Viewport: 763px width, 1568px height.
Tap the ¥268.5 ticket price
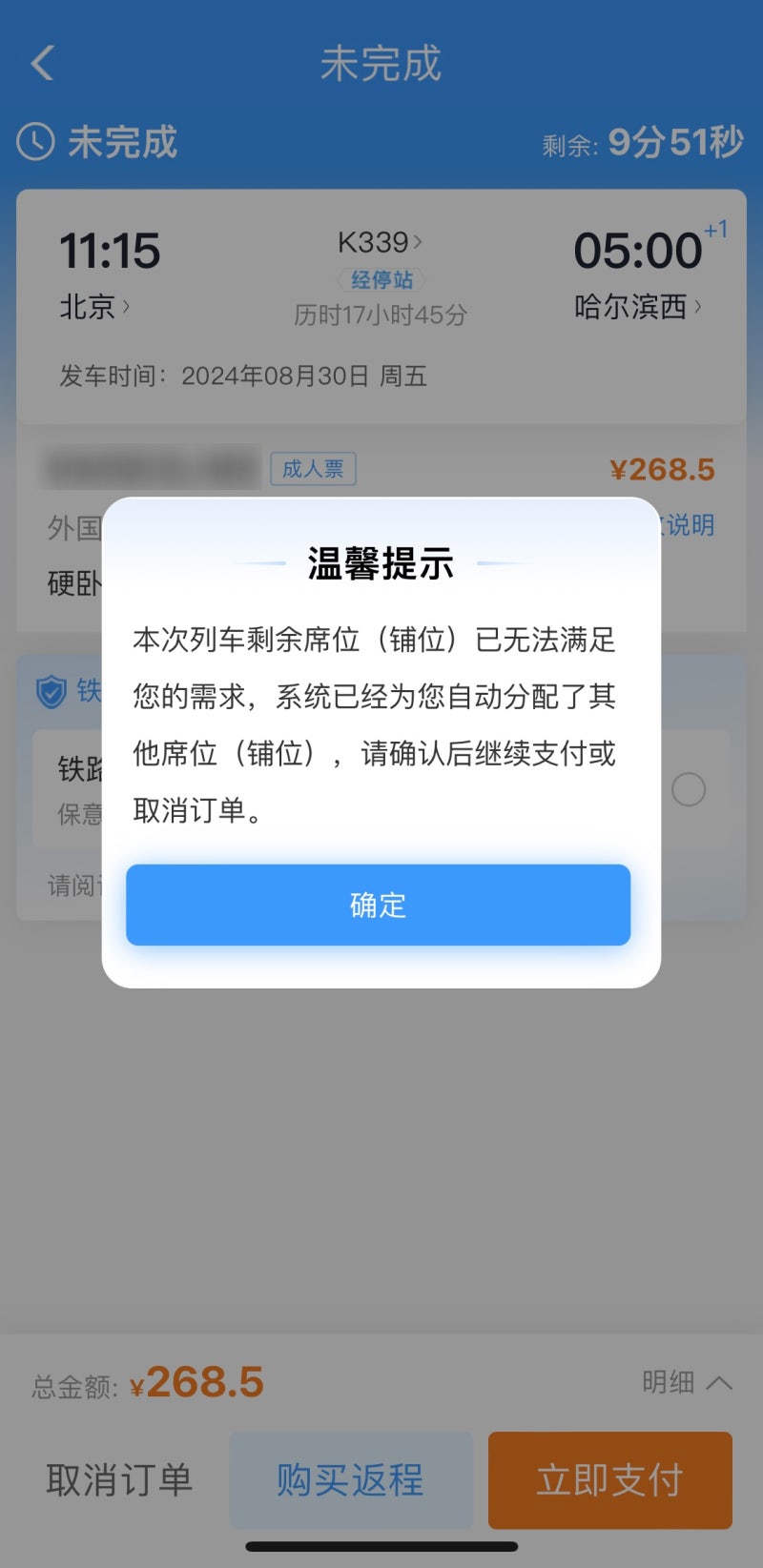(x=662, y=468)
